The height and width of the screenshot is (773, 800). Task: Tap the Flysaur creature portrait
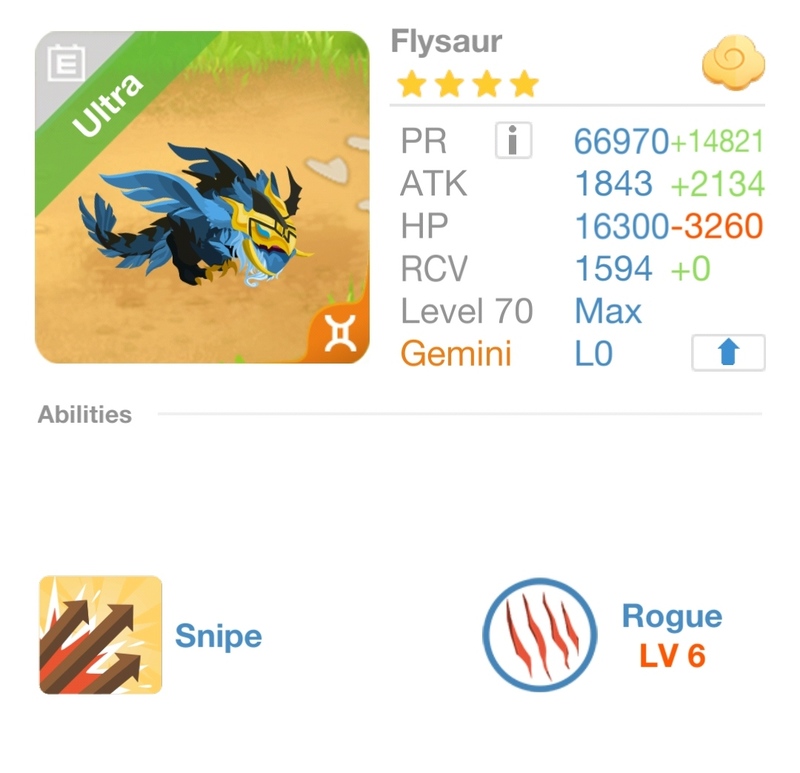(x=202, y=197)
